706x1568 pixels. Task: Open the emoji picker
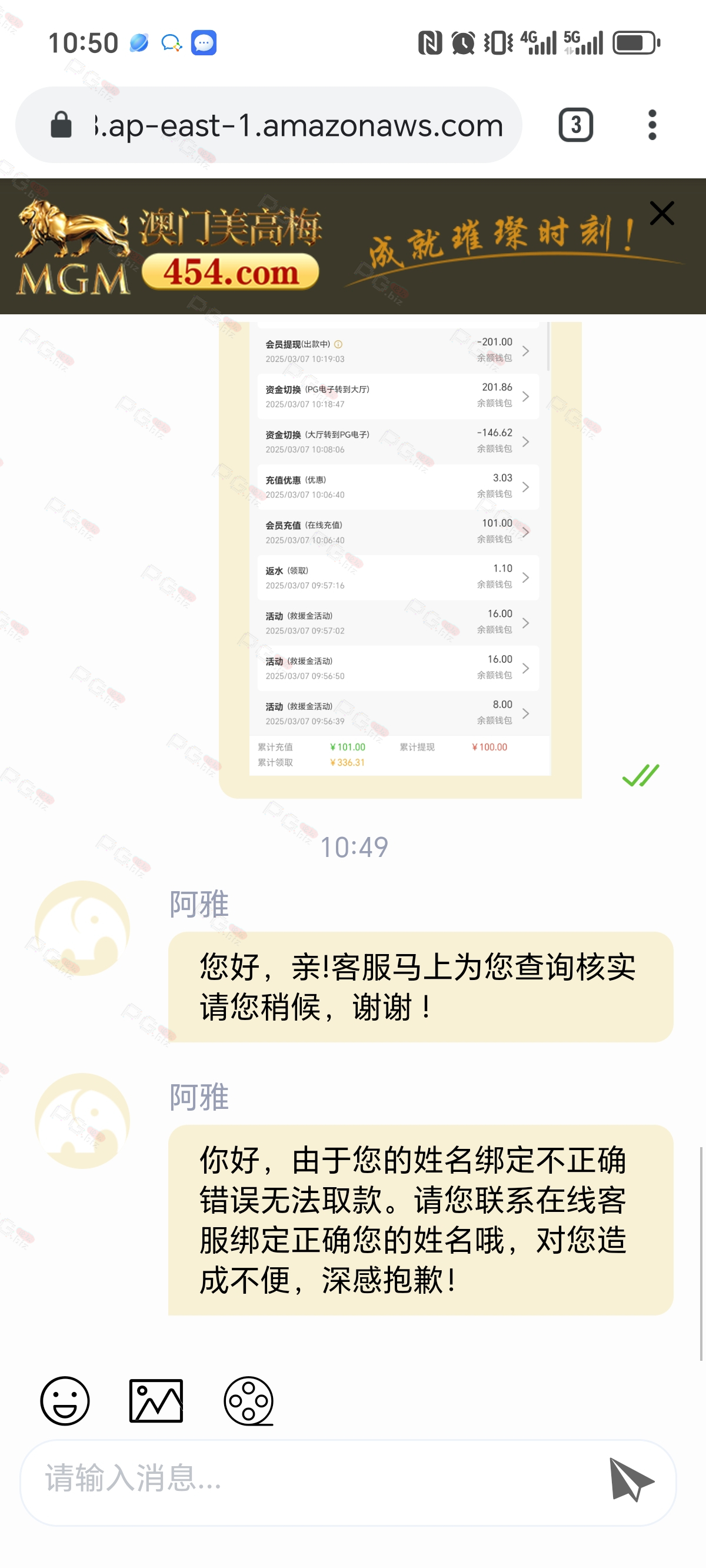point(65,1401)
